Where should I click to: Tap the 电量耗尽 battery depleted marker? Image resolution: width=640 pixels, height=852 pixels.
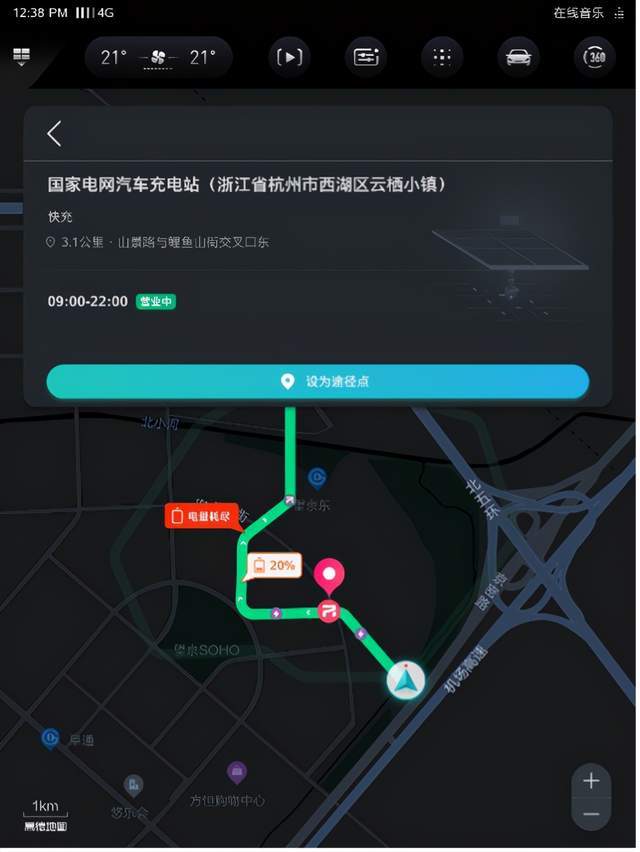point(202,516)
